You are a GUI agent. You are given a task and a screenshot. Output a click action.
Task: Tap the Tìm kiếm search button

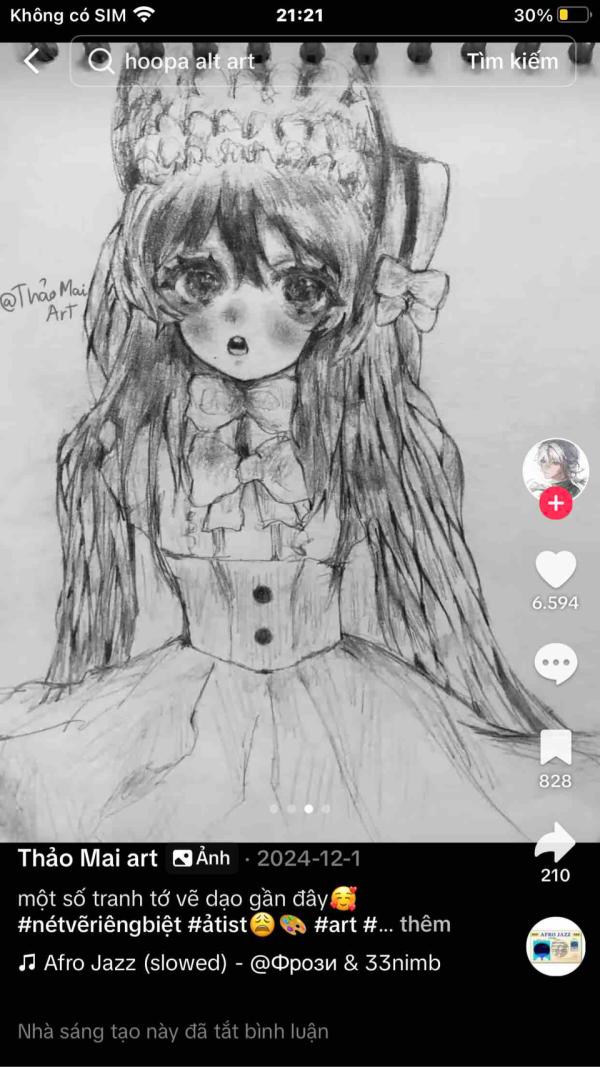click(512, 61)
